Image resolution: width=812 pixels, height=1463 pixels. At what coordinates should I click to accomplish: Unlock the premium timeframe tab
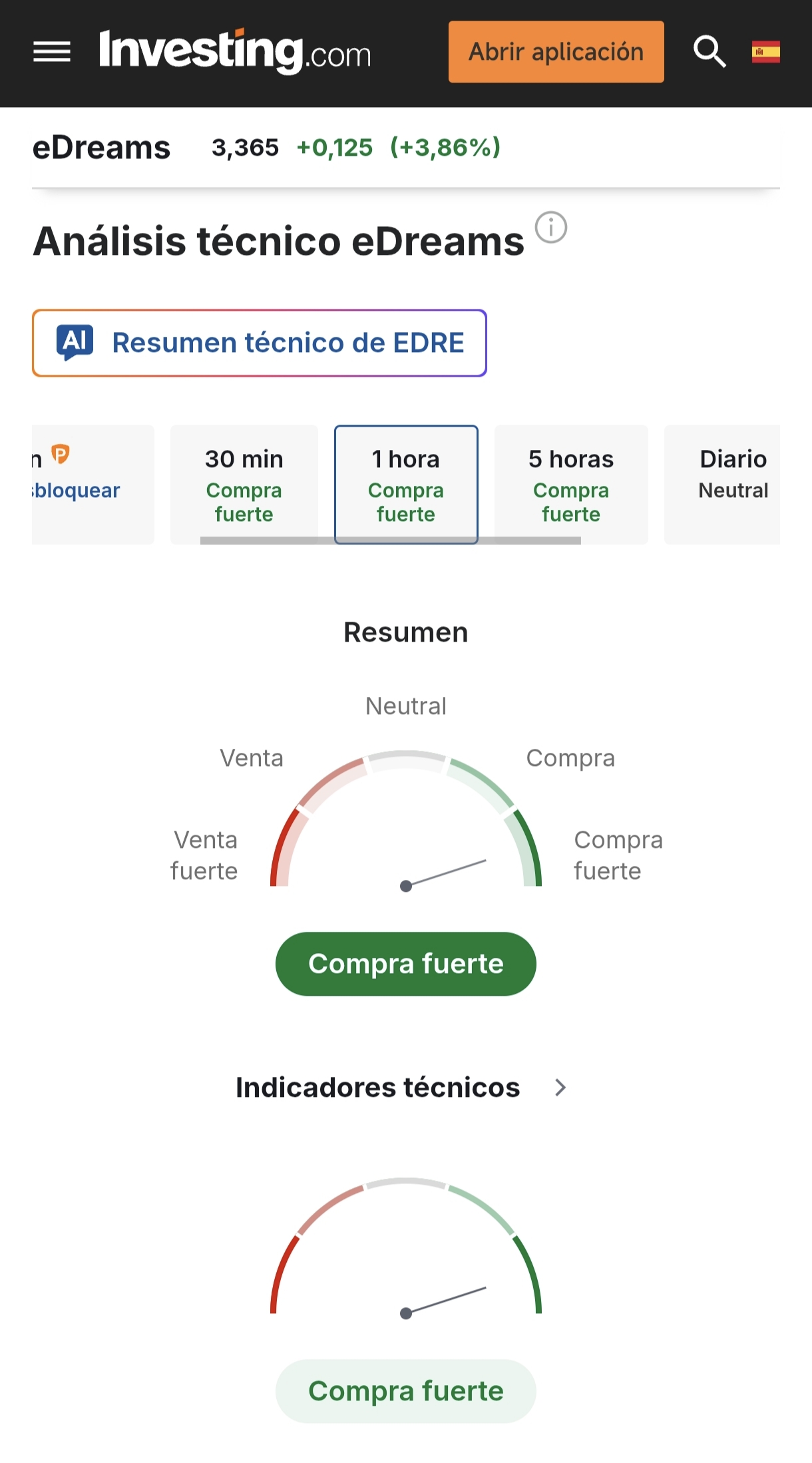92,485
